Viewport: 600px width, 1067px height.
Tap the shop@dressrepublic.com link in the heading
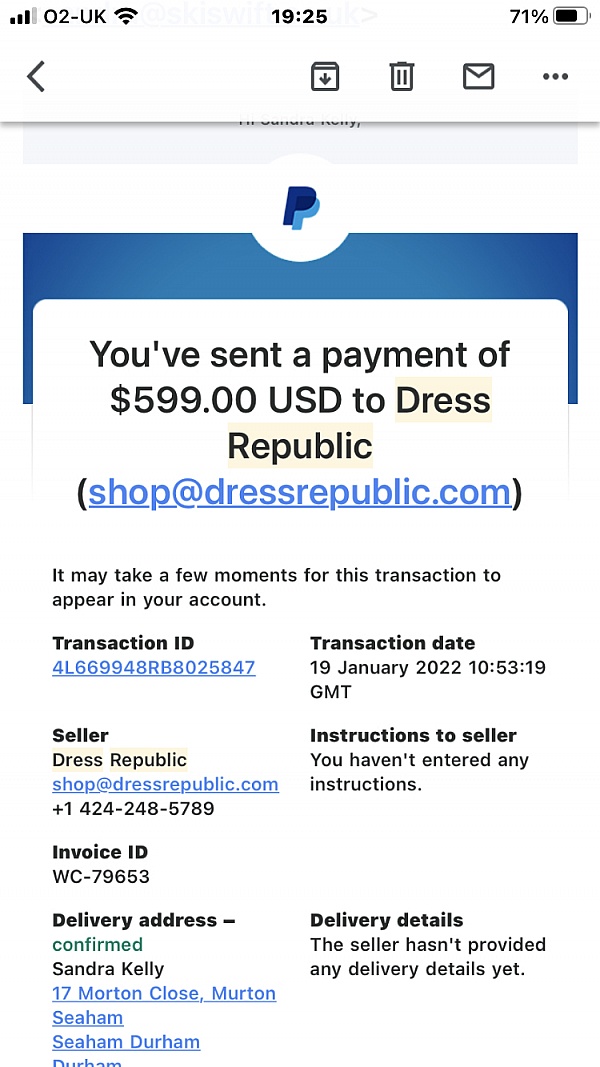point(299,492)
